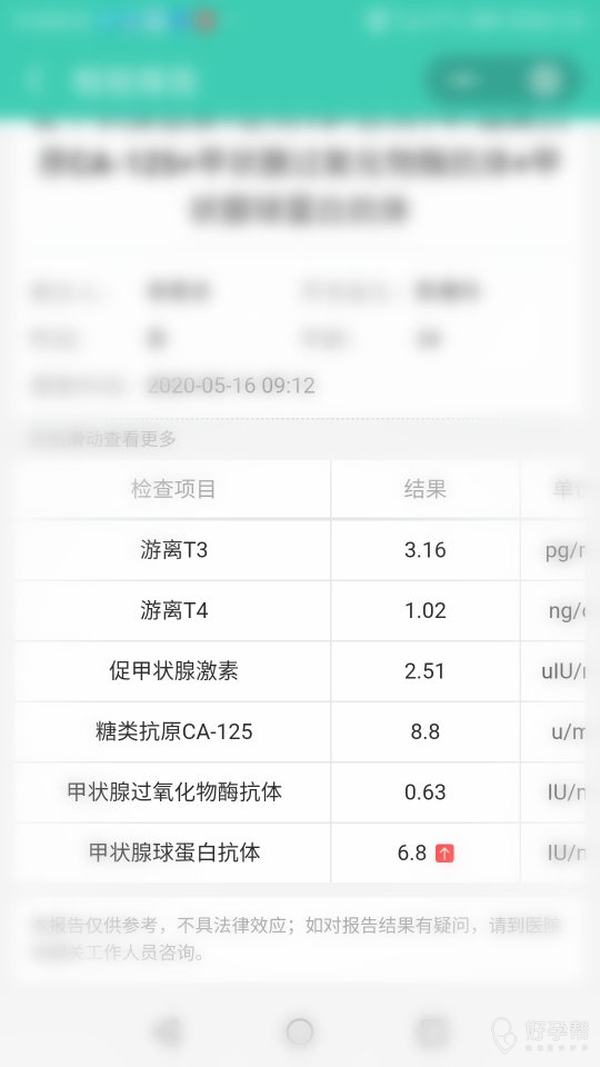Tap the system home button

[x=300, y=1031]
